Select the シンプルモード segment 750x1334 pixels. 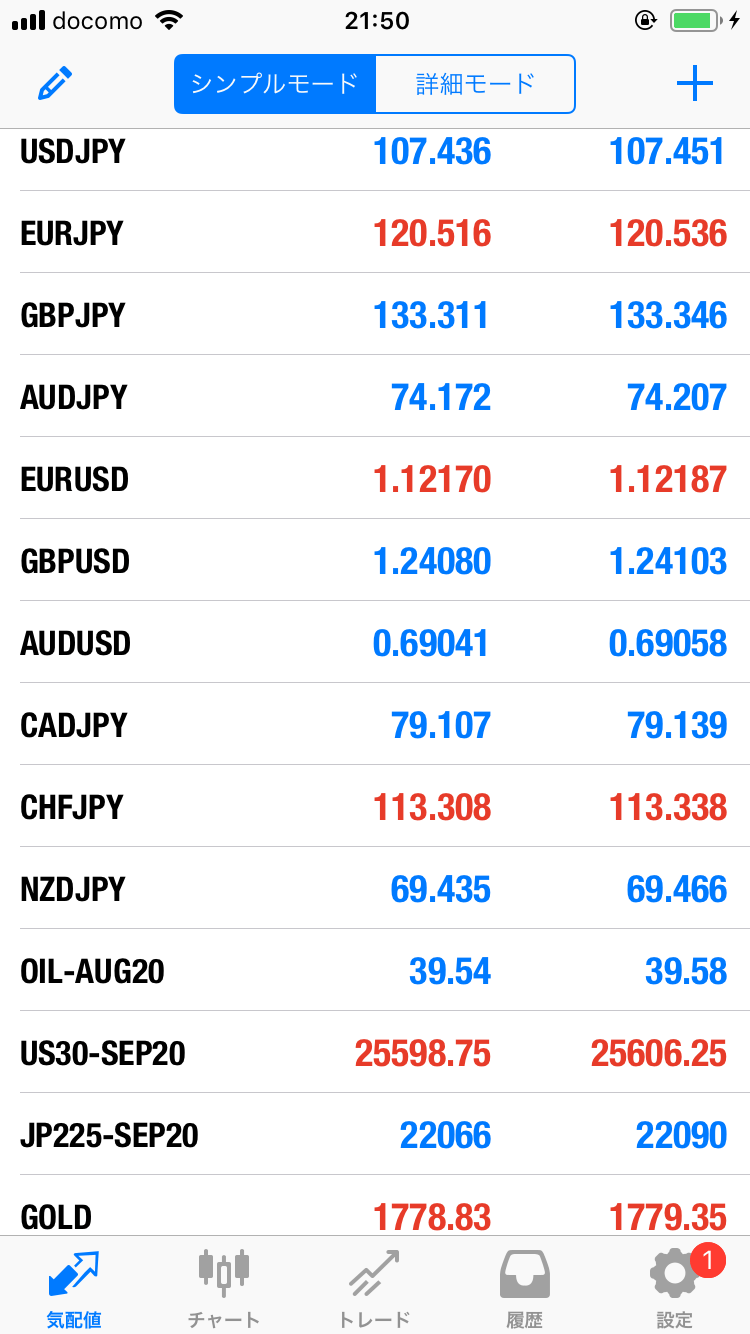coord(275,84)
